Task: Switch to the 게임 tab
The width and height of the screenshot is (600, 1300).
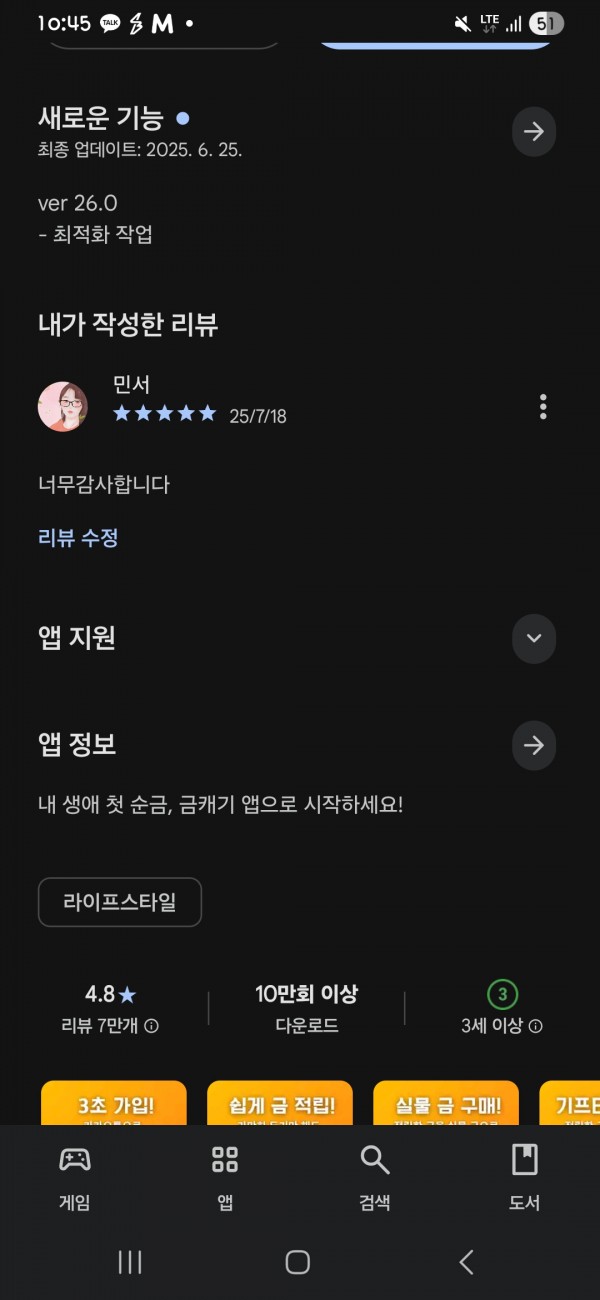Action: click(75, 1178)
